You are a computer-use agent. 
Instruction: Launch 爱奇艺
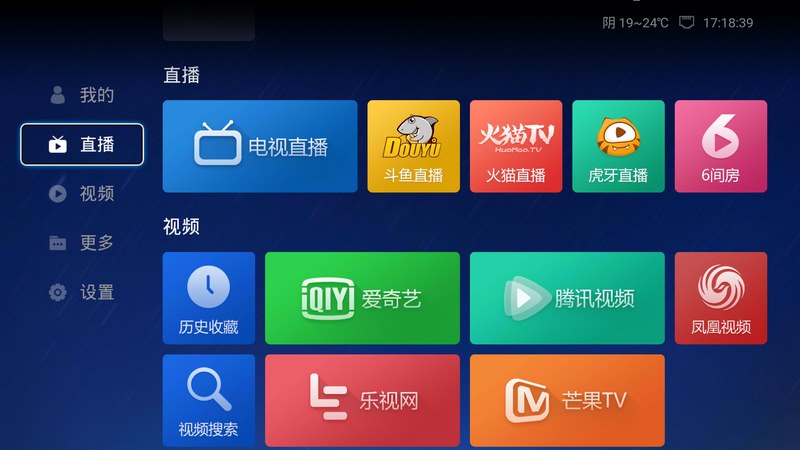[x=362, y=298]
